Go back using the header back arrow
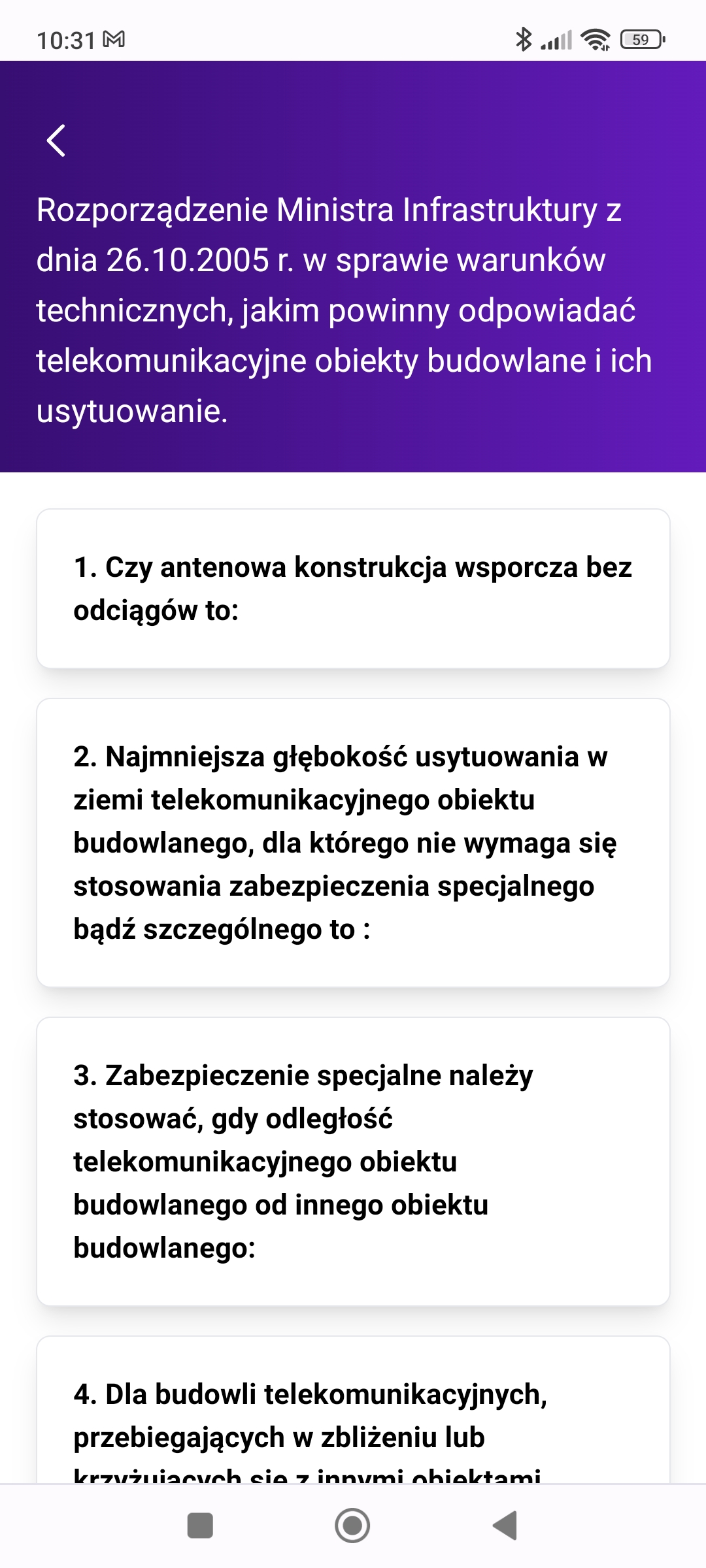706x1568 pixels. coord(56,140)
